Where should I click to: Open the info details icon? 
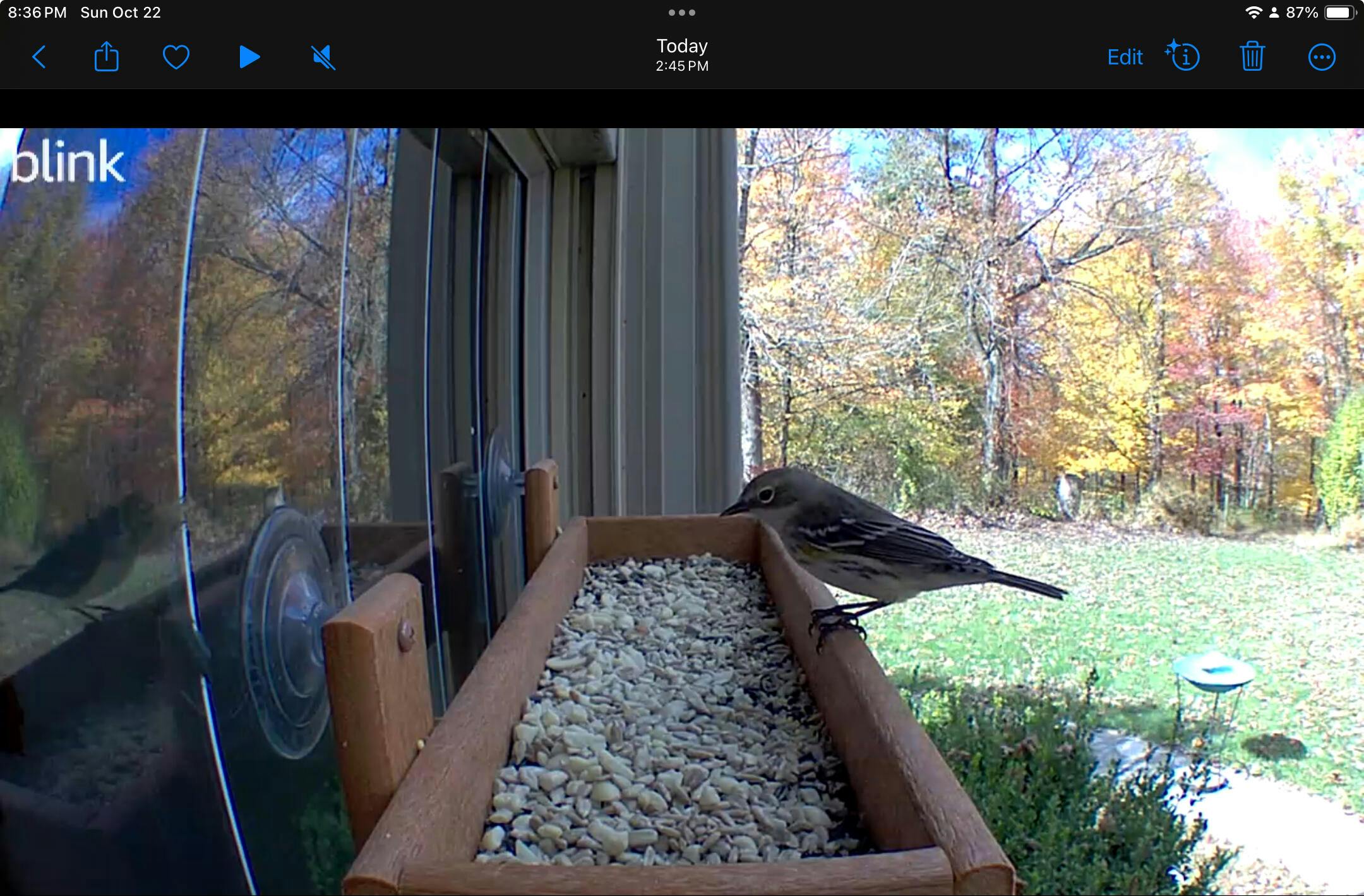coord(1183,57)
